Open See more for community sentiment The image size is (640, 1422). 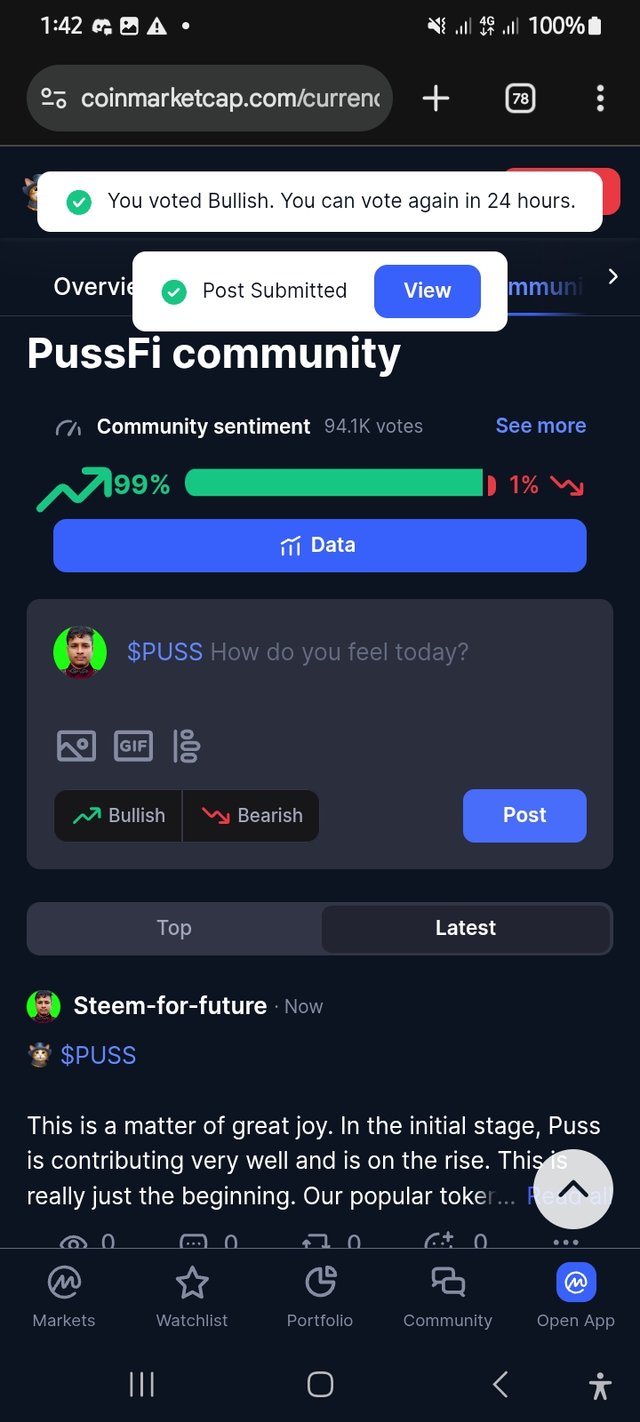(540, 426)
